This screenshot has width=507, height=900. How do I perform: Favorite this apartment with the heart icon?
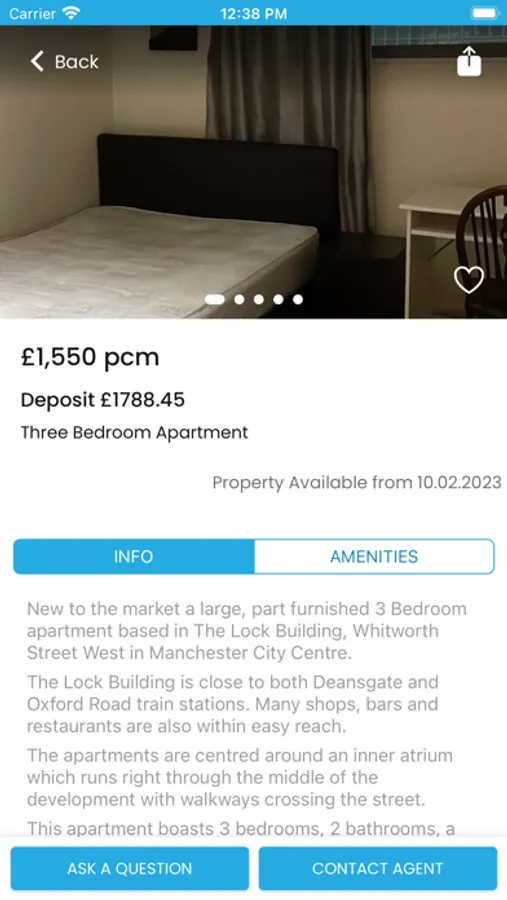click(469, 280)
